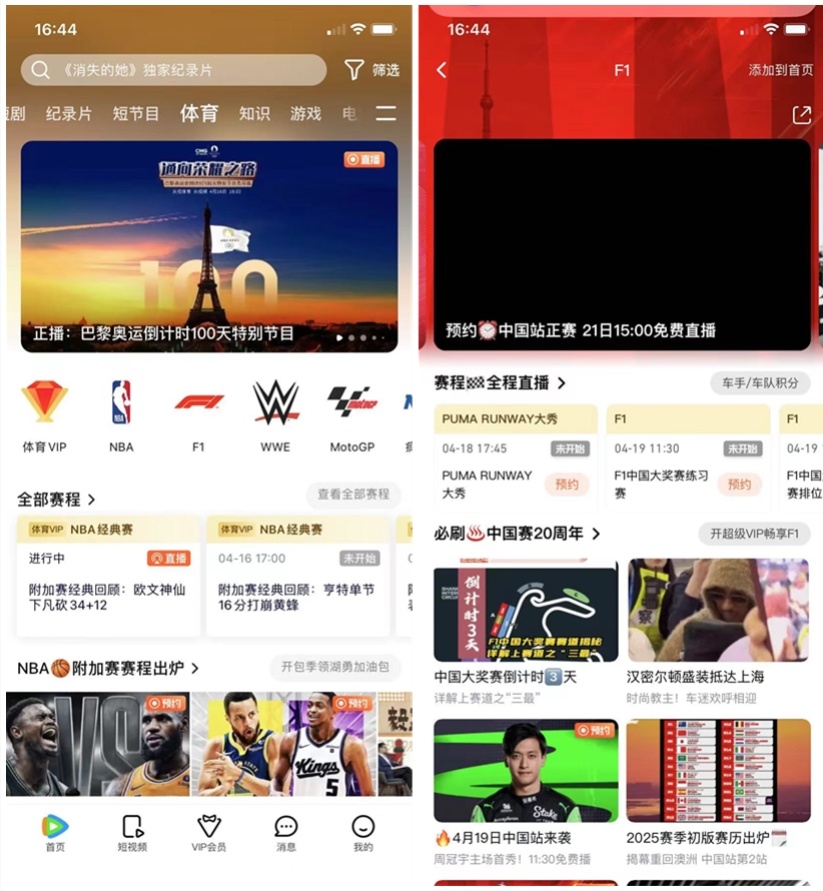Screen dimensions: 823x891
Task: Click the banner carousel dots indicator
Action: (356, 338)
